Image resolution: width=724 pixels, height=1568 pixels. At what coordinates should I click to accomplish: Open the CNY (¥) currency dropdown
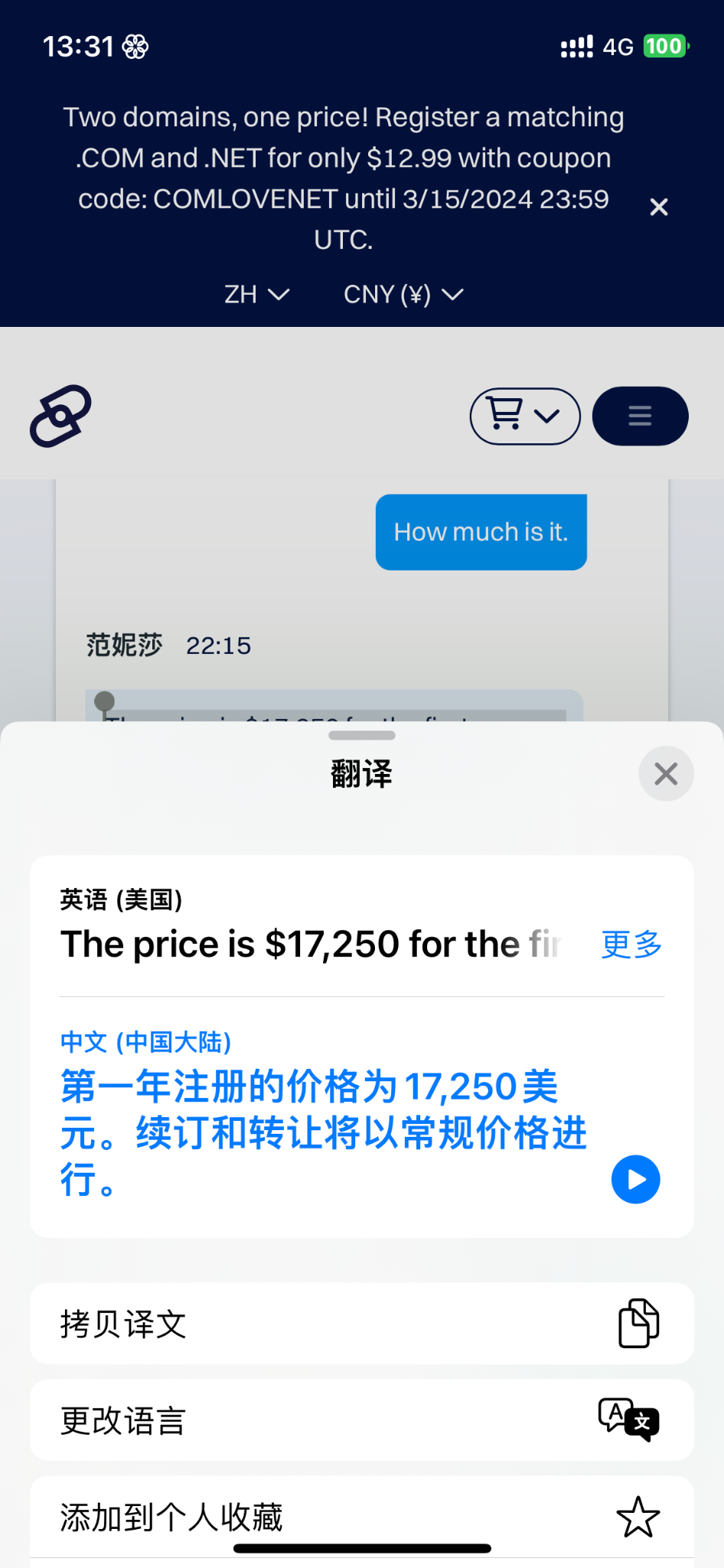(x=403, y=295)
